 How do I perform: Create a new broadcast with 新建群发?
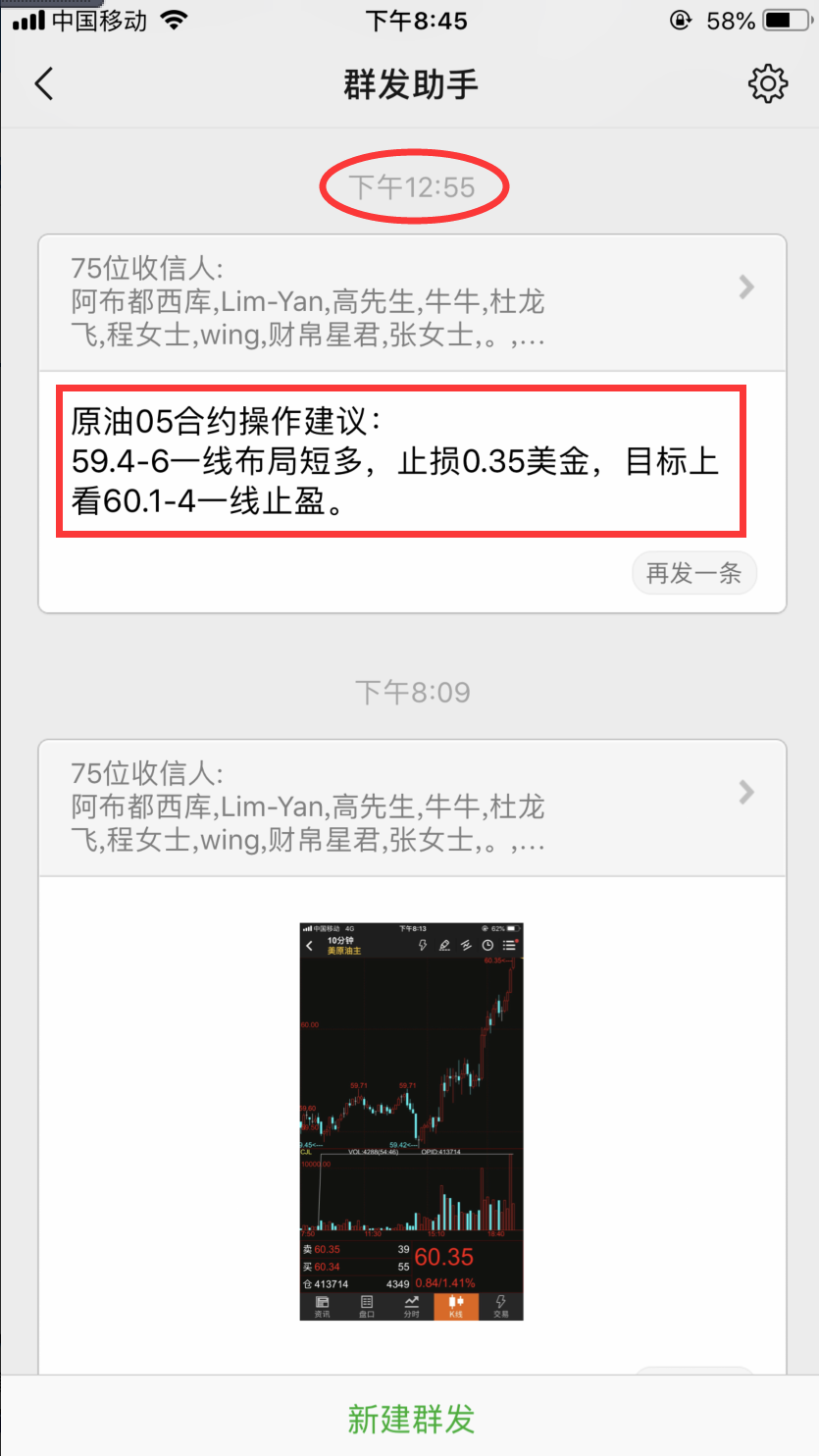410,1418
